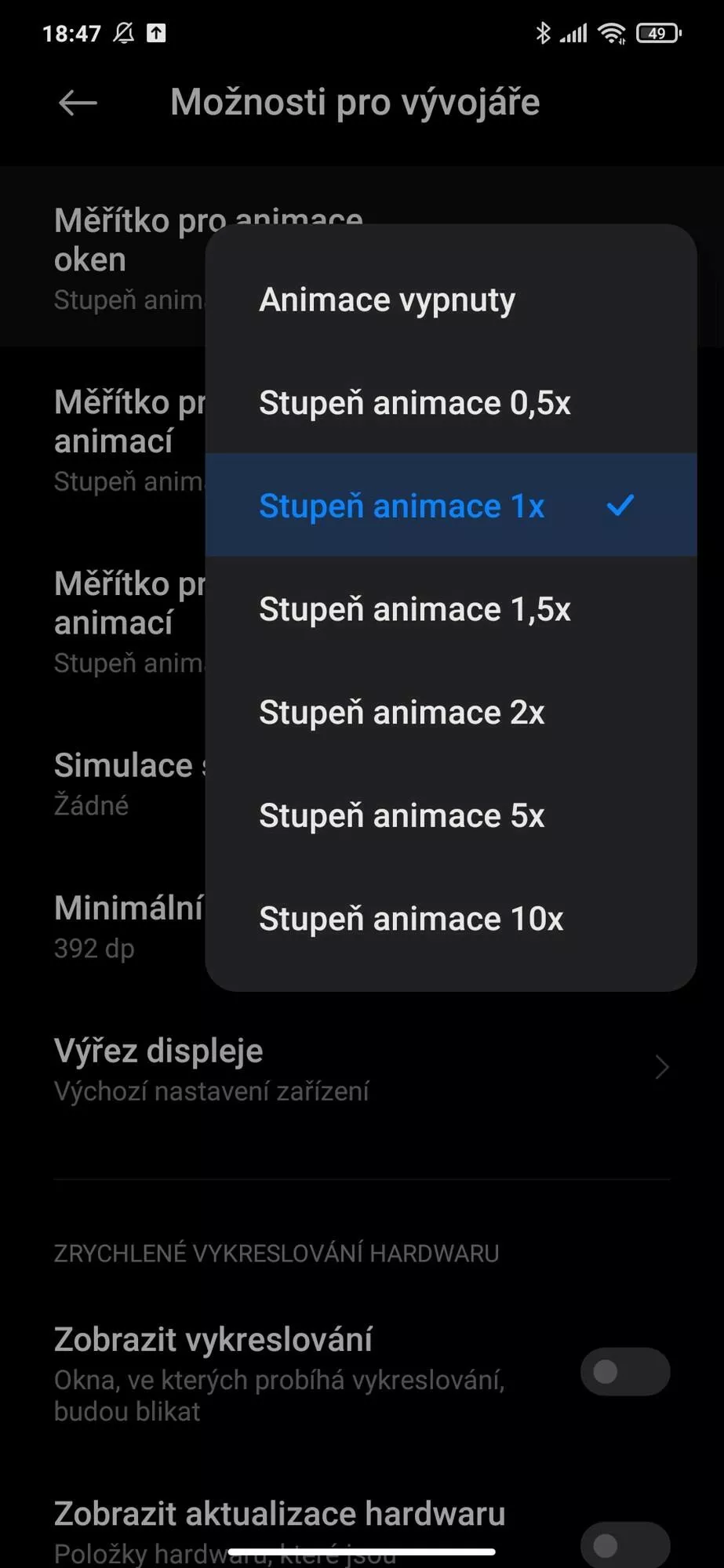This screenshot has width=724, height=1568.
Task: Choose Stupeň animace 5x
Action: (451, 815)
